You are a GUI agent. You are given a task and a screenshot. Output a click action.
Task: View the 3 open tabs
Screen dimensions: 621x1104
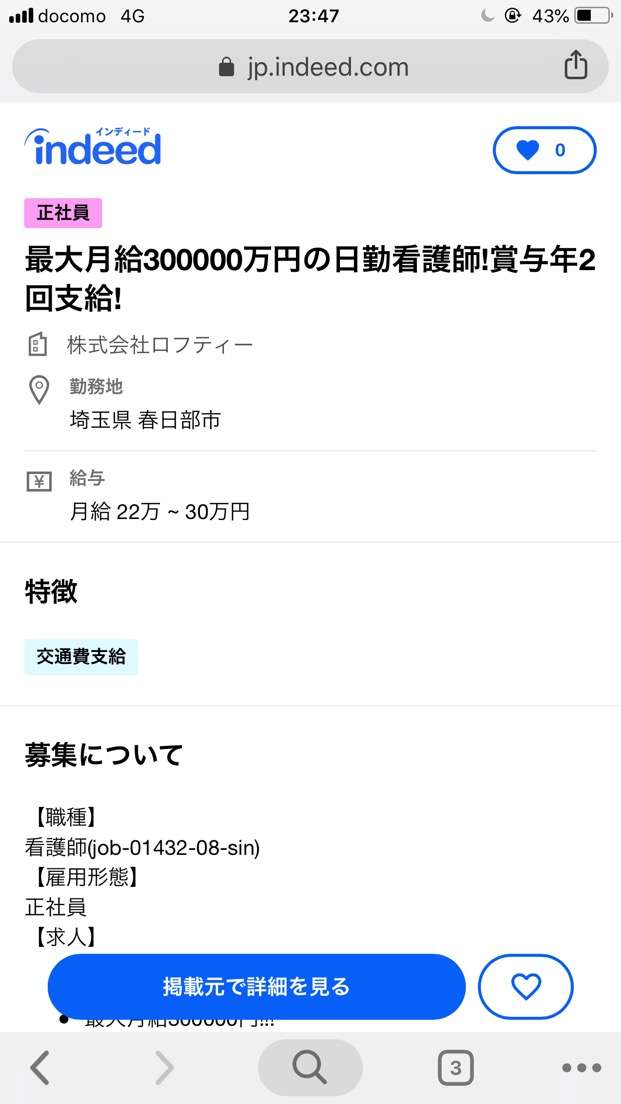pos(456,1068)
